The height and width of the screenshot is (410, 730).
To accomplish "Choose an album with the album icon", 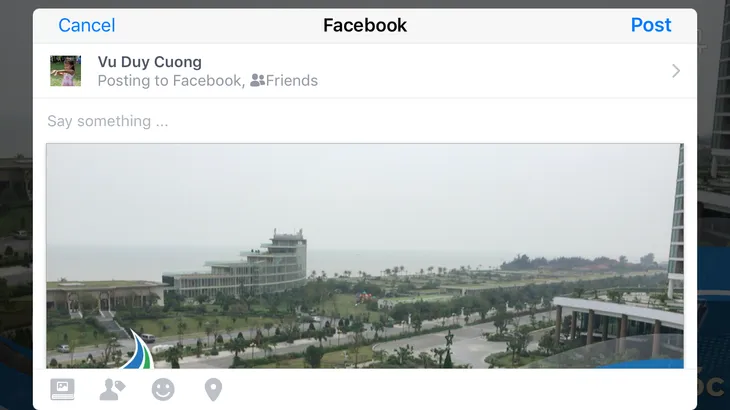I will click(x=62, y=389).
